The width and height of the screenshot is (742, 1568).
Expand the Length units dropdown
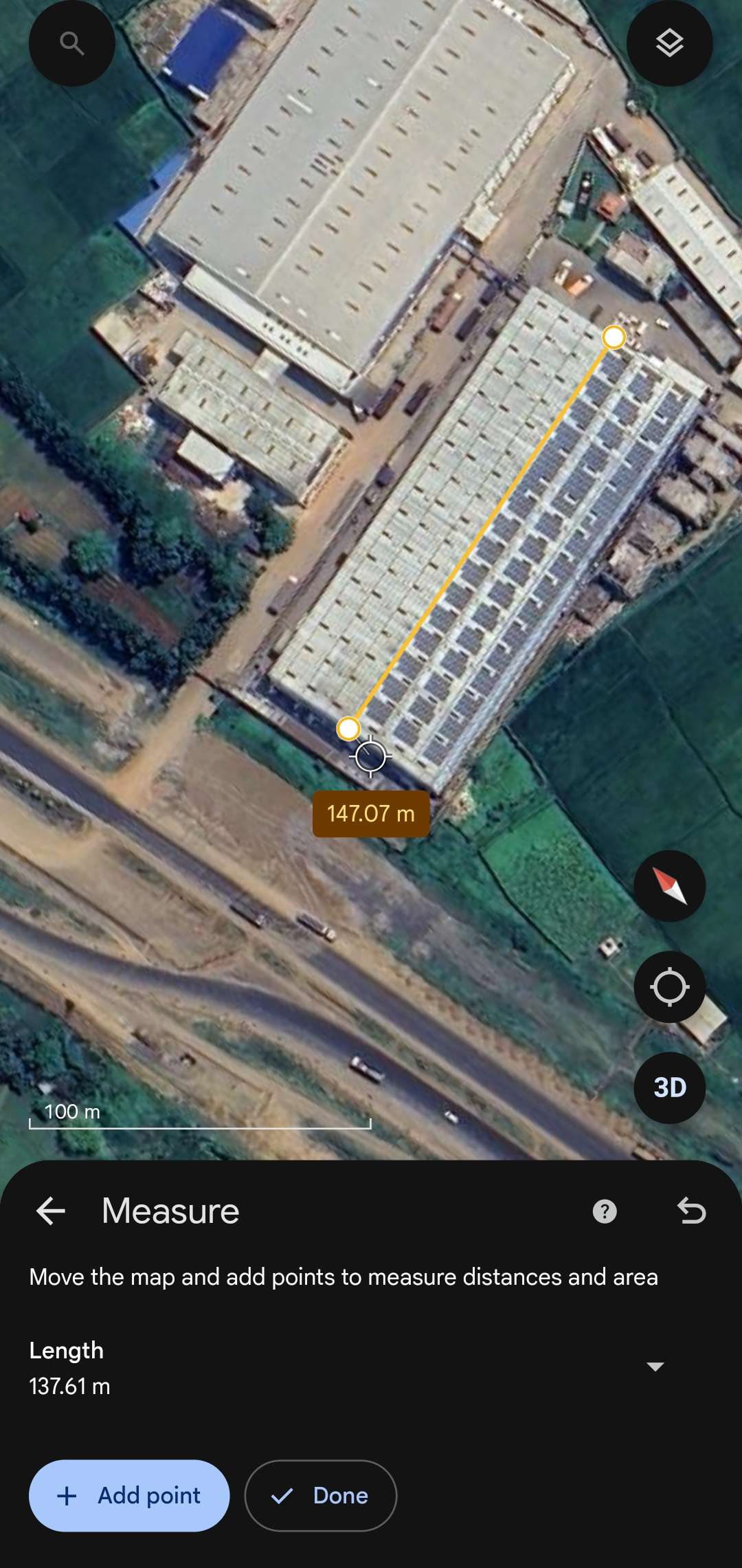point(655,1367)
